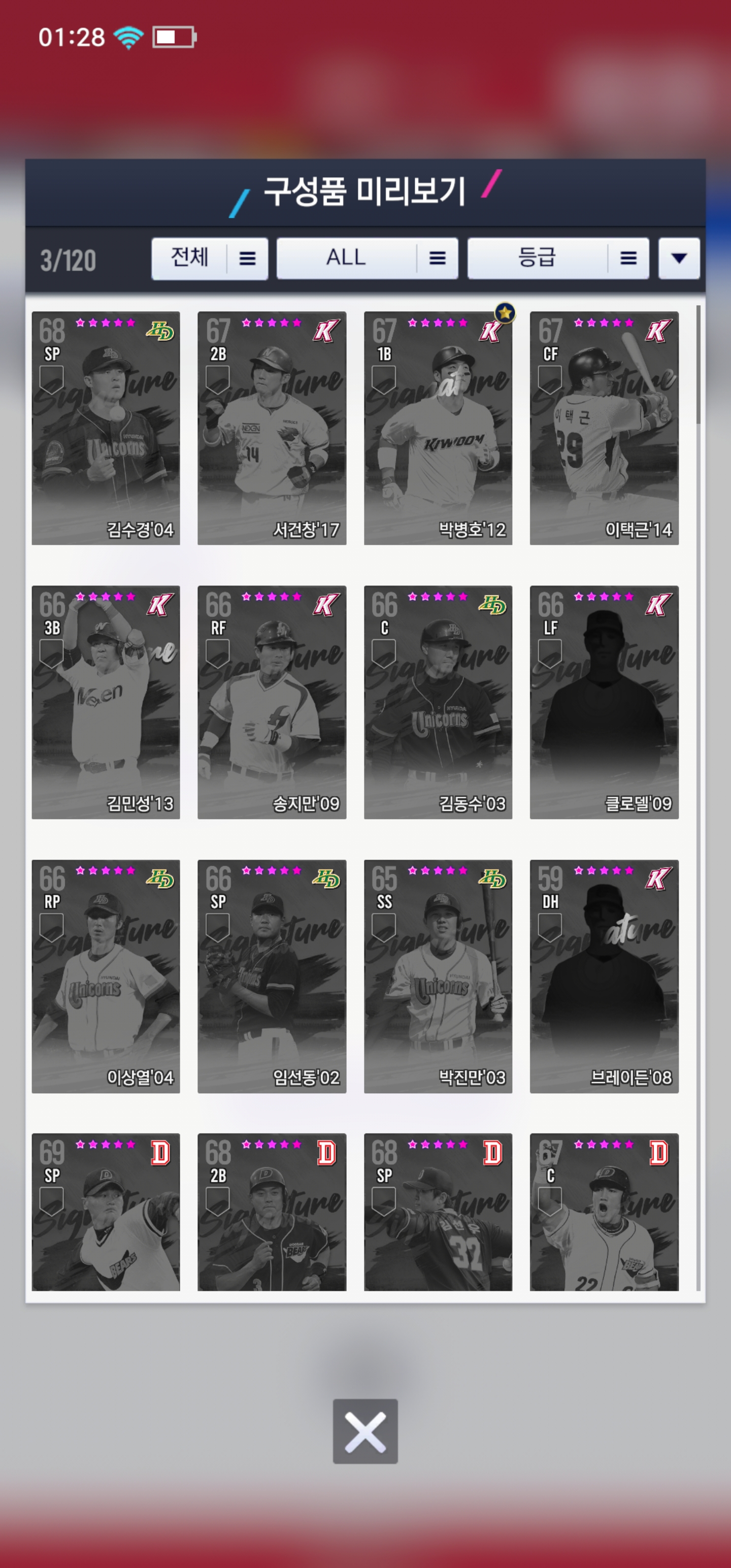View the 김수경'04 player card
731x1568 pixels.
click(106, 428)
